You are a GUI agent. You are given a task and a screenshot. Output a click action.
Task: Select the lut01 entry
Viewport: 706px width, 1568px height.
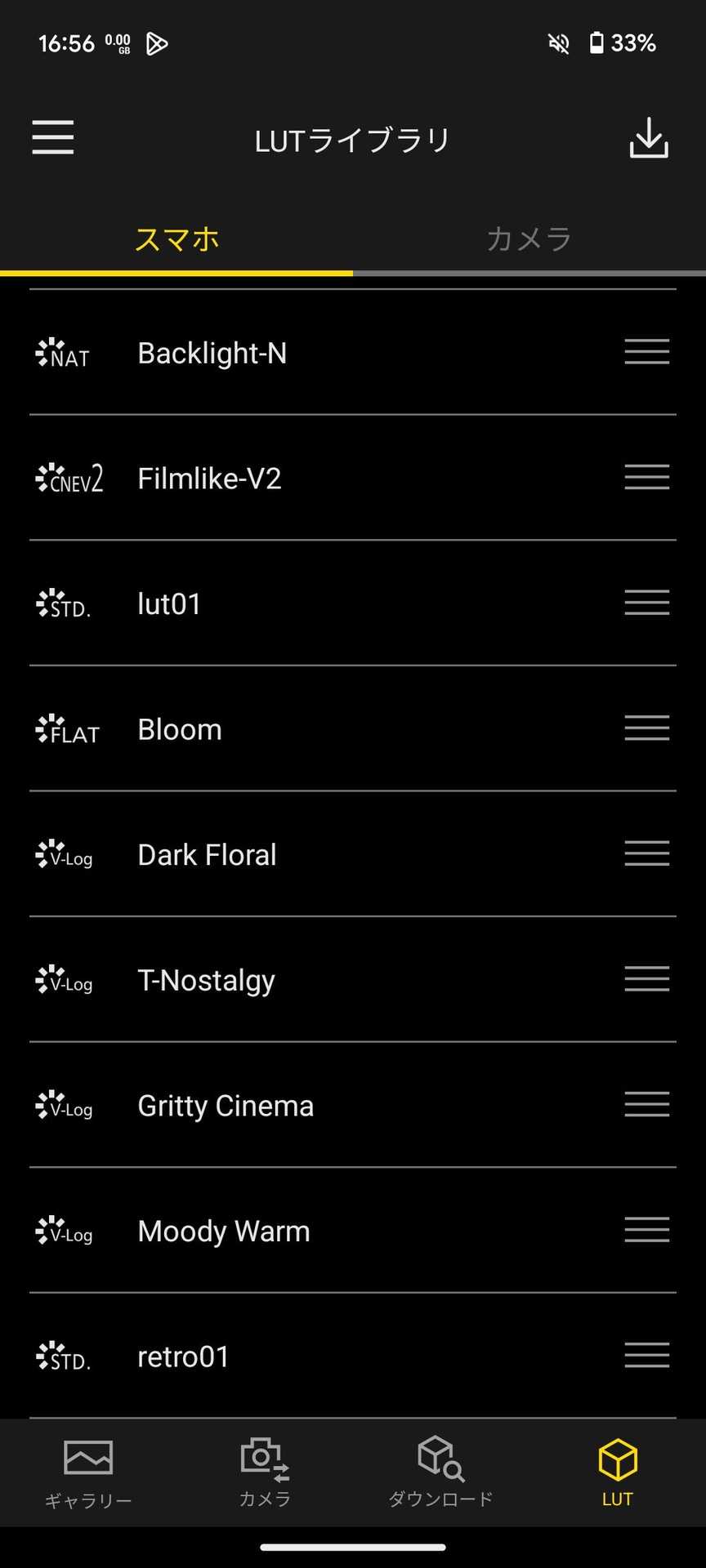[169, 604]
